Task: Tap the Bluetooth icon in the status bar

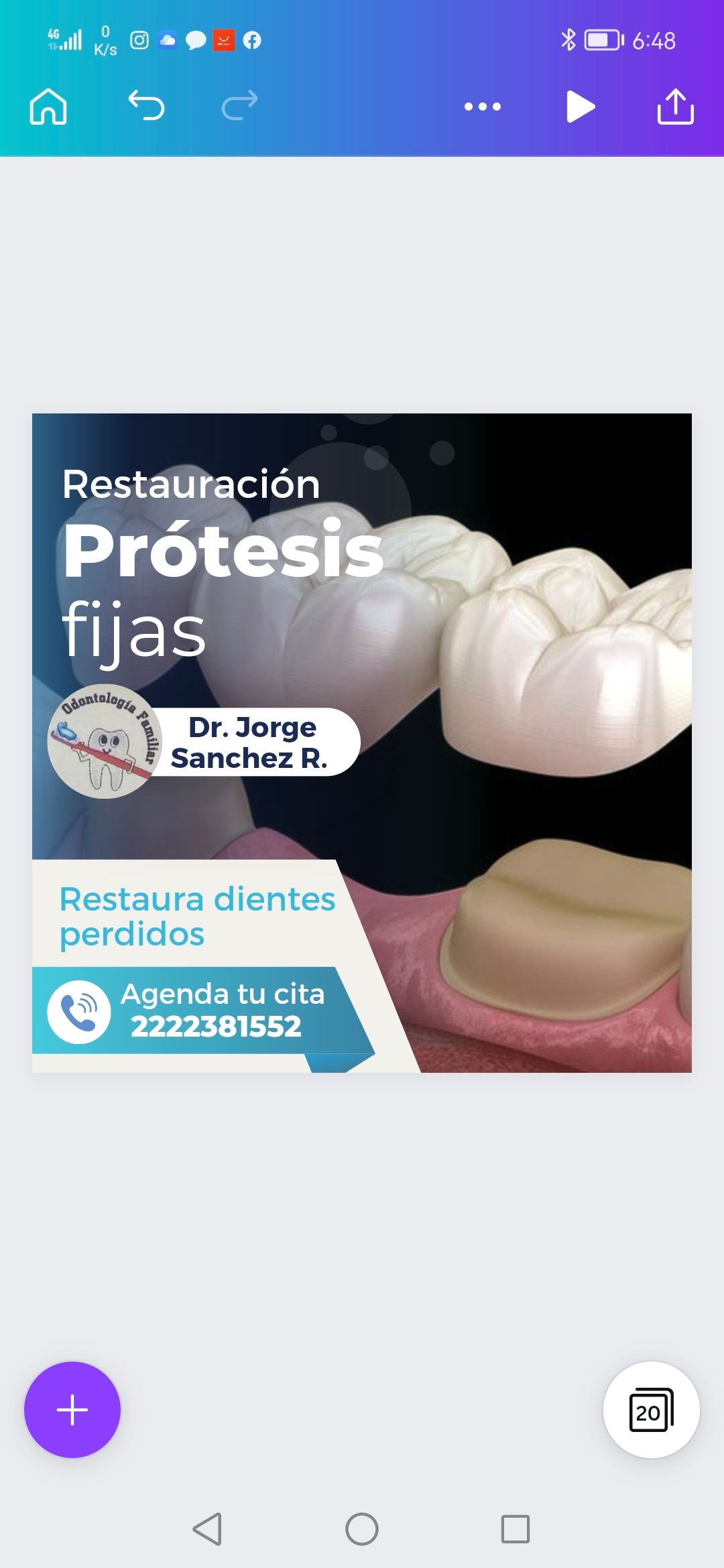Action: pyautogui.click(x=568, y=40)
